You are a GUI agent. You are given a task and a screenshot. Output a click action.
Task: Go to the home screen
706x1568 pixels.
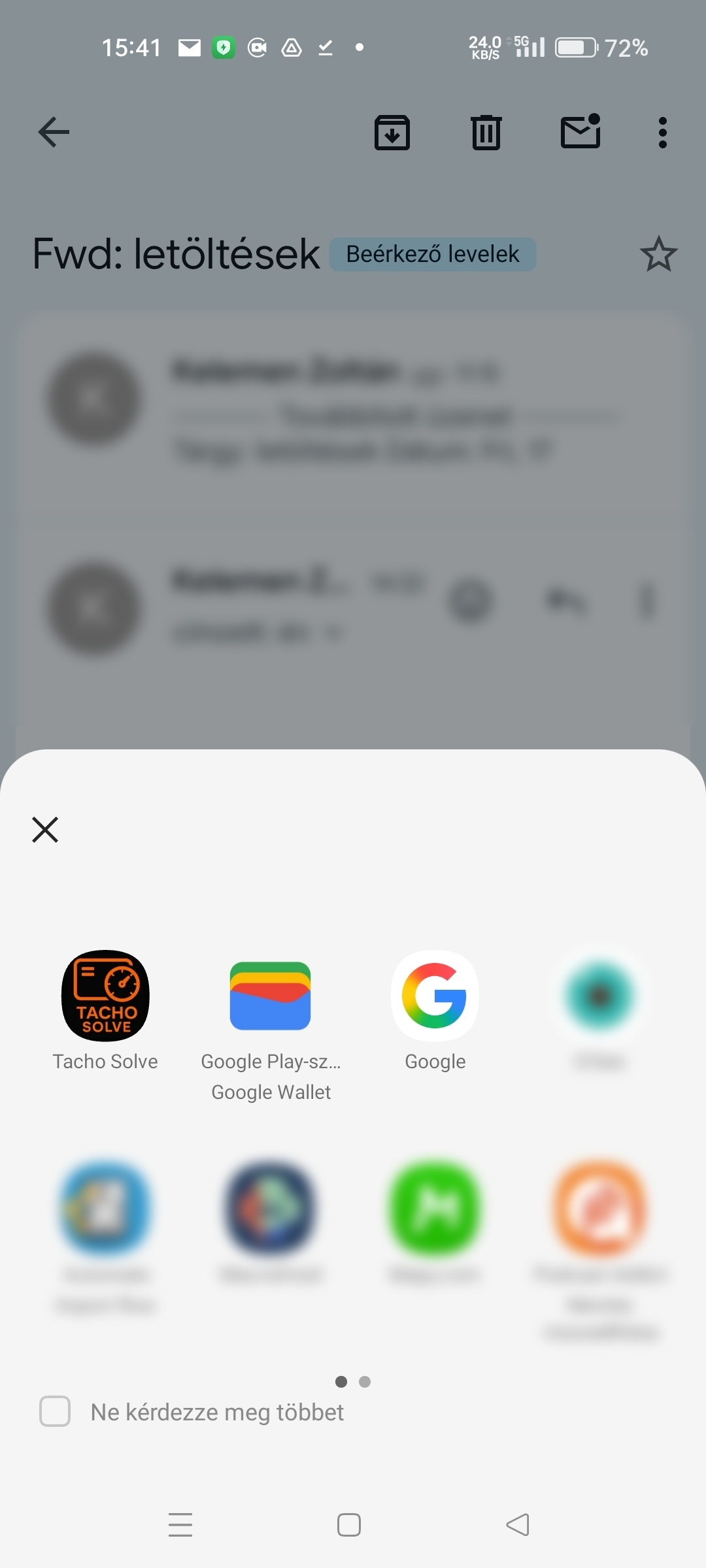click(349, 1525)
